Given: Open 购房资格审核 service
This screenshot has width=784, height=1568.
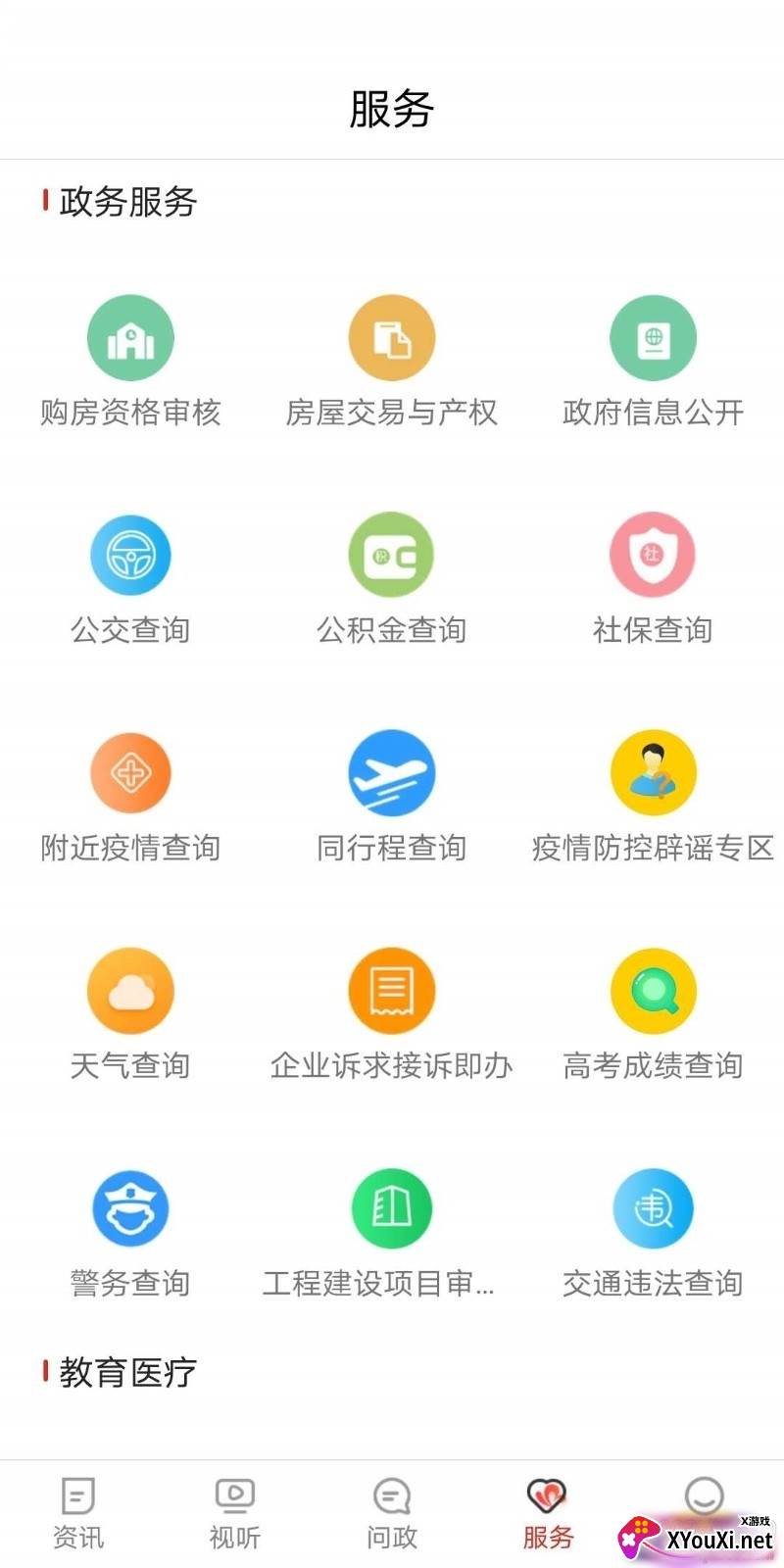Looking at the screenshot, I should click(x=130, y=339).
